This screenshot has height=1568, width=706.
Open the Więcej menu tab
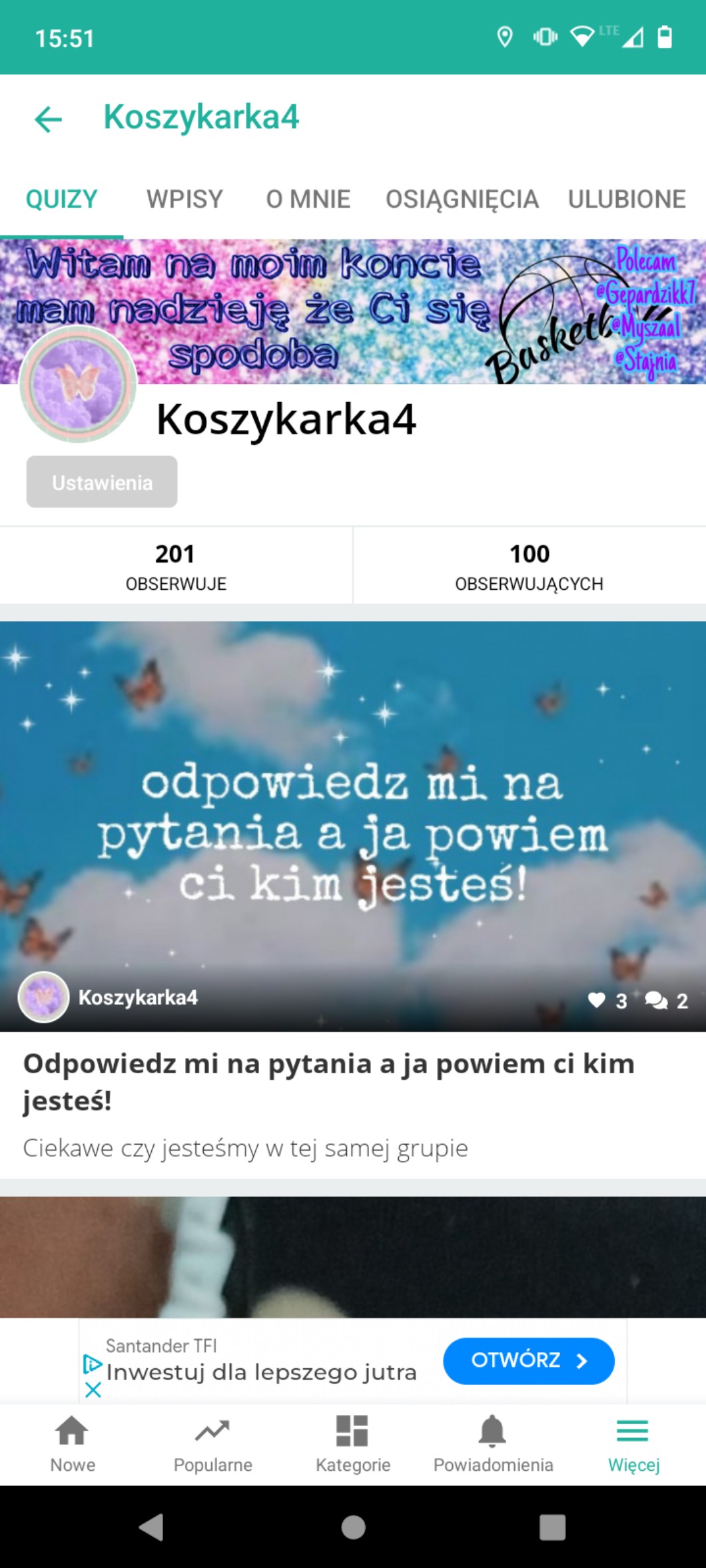[633, 1443]
